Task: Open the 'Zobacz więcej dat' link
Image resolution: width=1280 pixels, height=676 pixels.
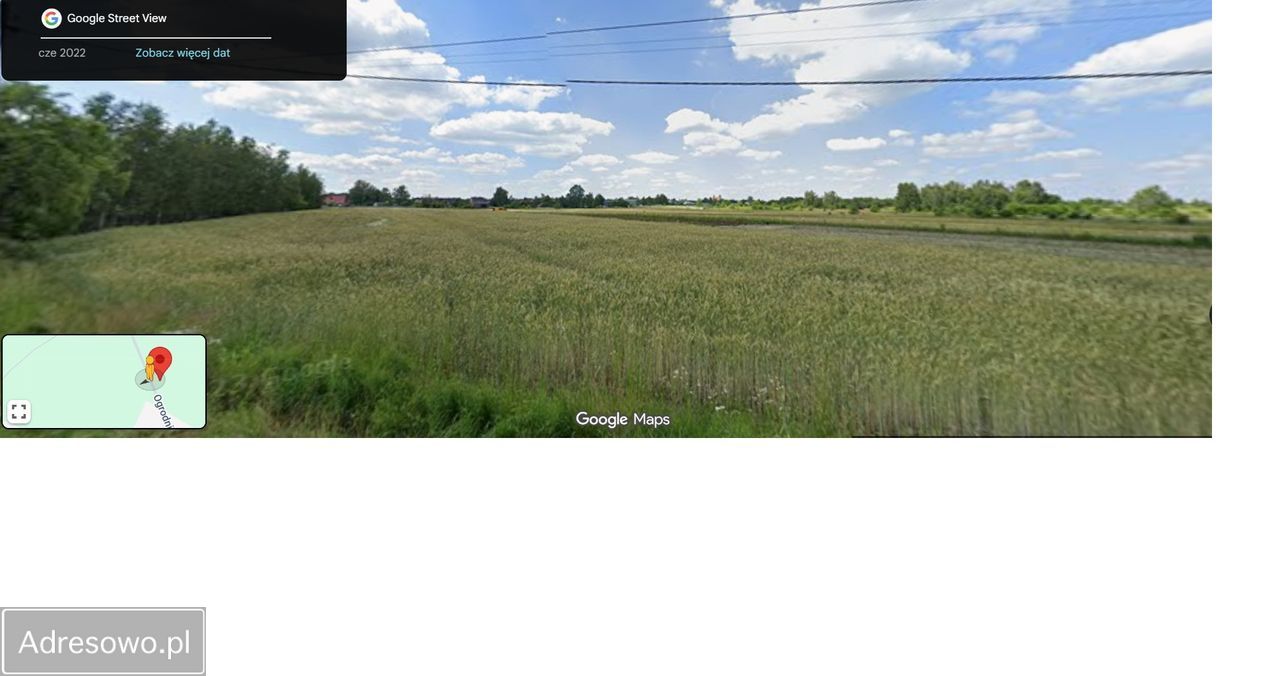Action: tap(182, 53)
